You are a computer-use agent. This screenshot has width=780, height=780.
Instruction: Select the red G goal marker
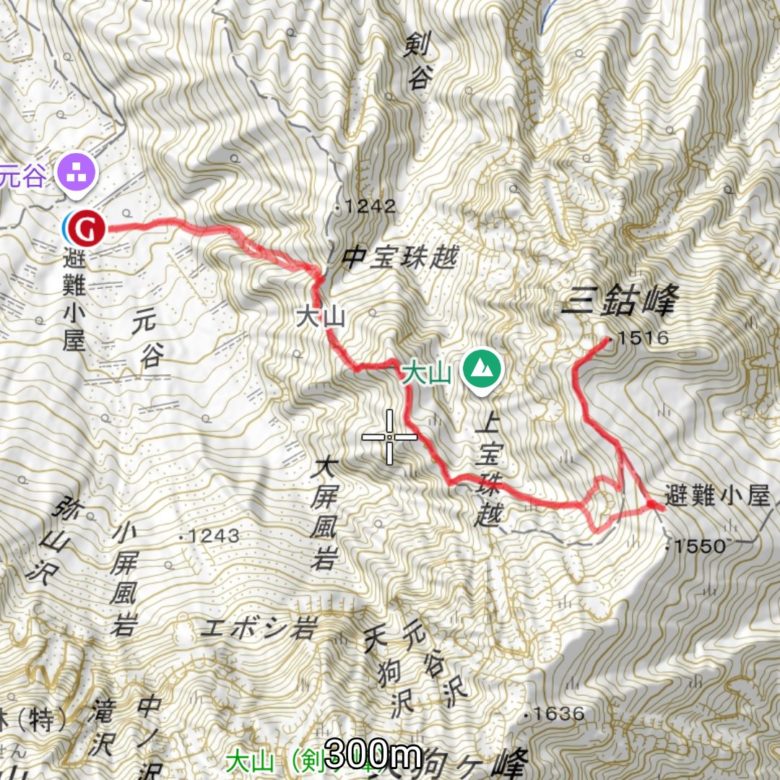click(89, 228)
